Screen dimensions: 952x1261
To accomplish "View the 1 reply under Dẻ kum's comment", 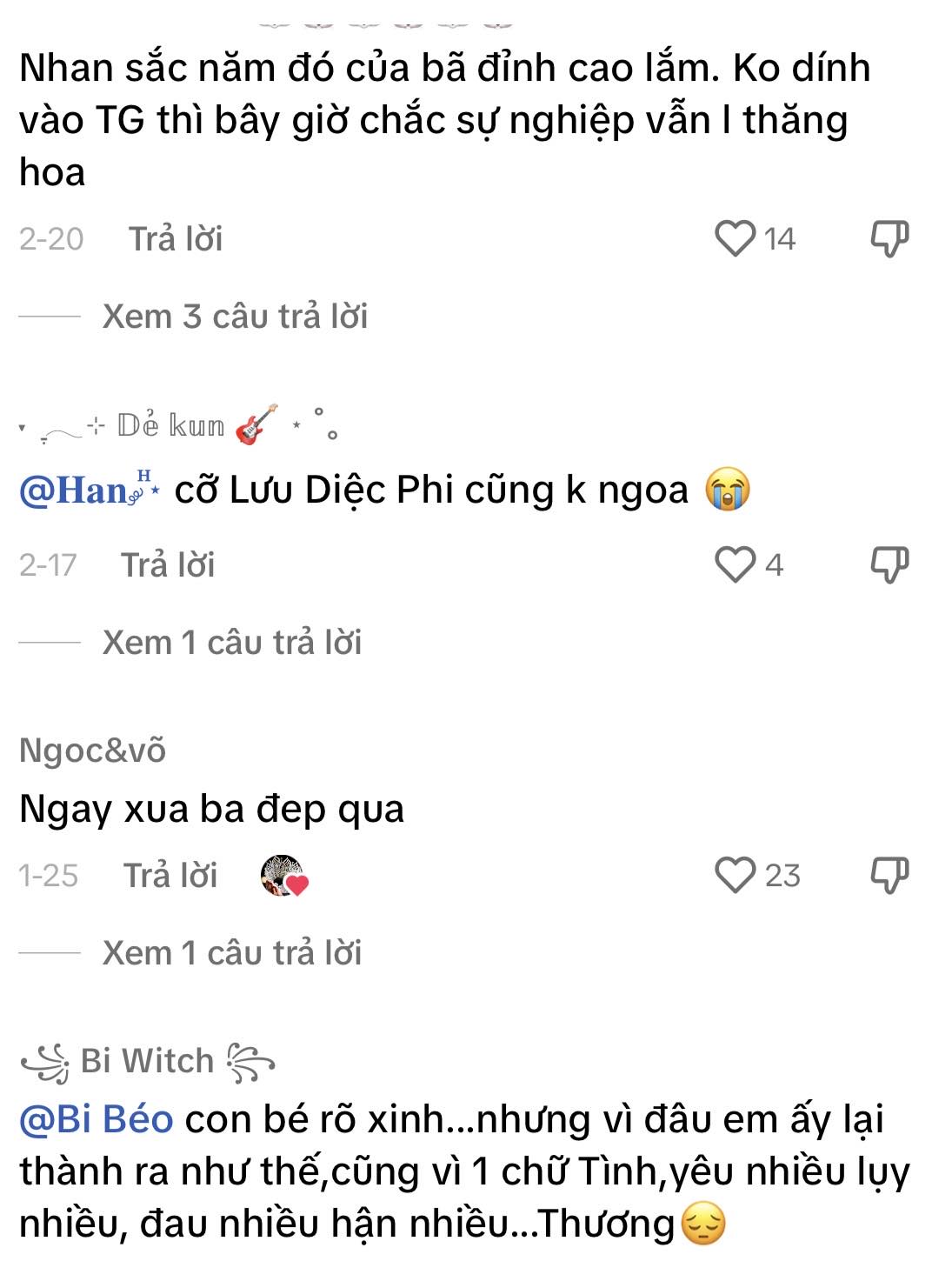I will pyautogui.click(x=231, y=643).
